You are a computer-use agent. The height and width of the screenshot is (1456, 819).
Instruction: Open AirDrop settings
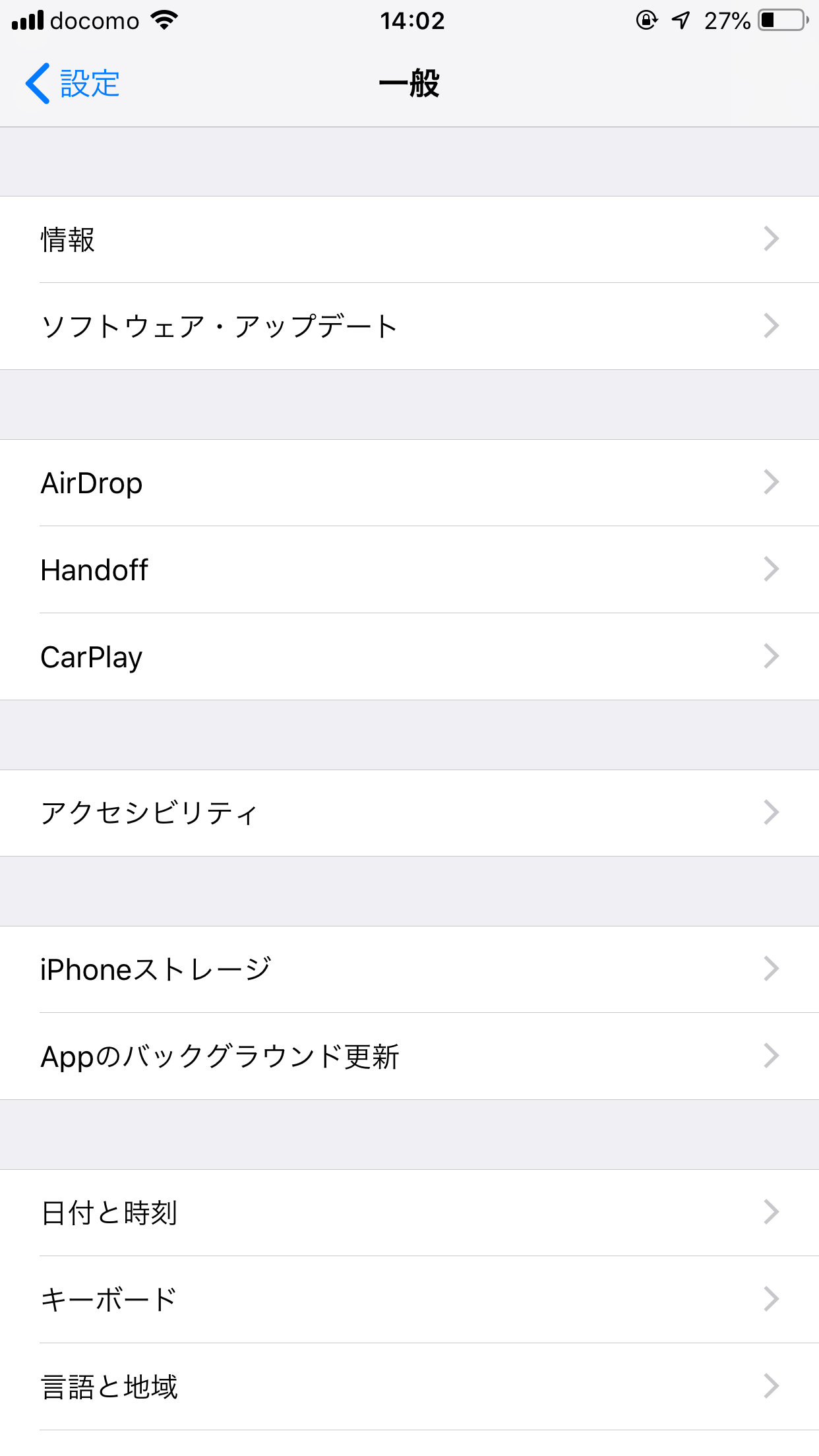[x=409, y=483]
